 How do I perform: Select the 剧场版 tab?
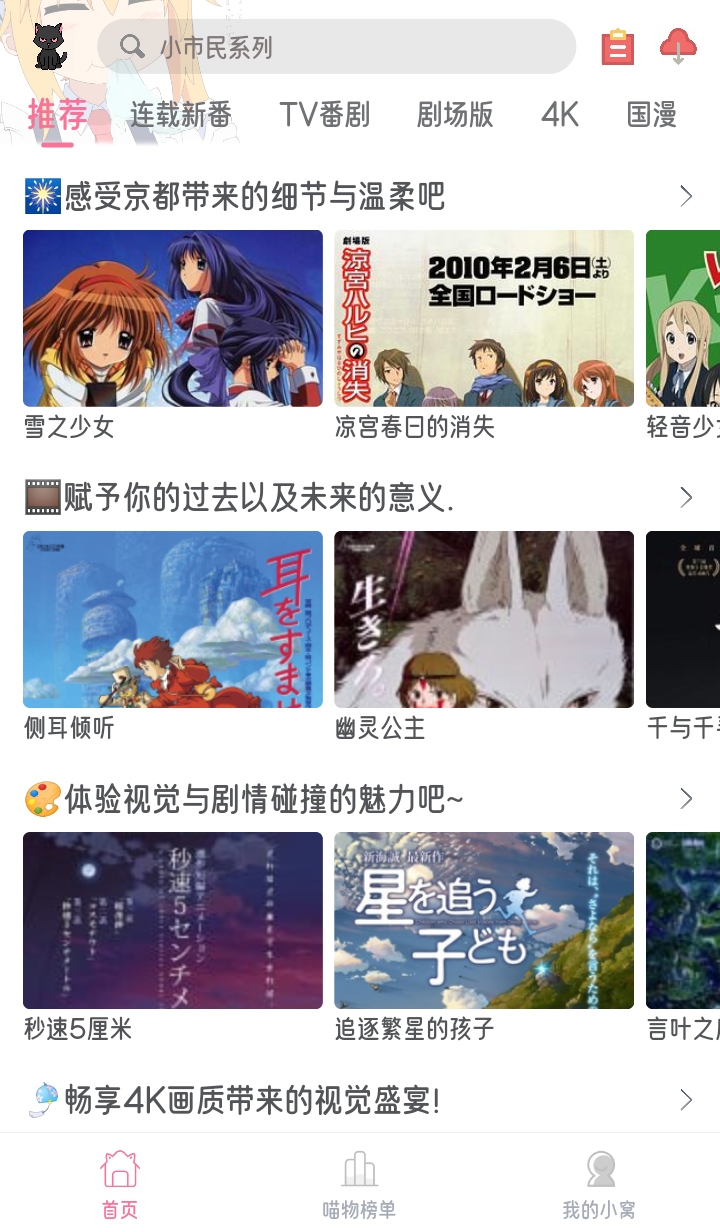[x=455, y=115]
